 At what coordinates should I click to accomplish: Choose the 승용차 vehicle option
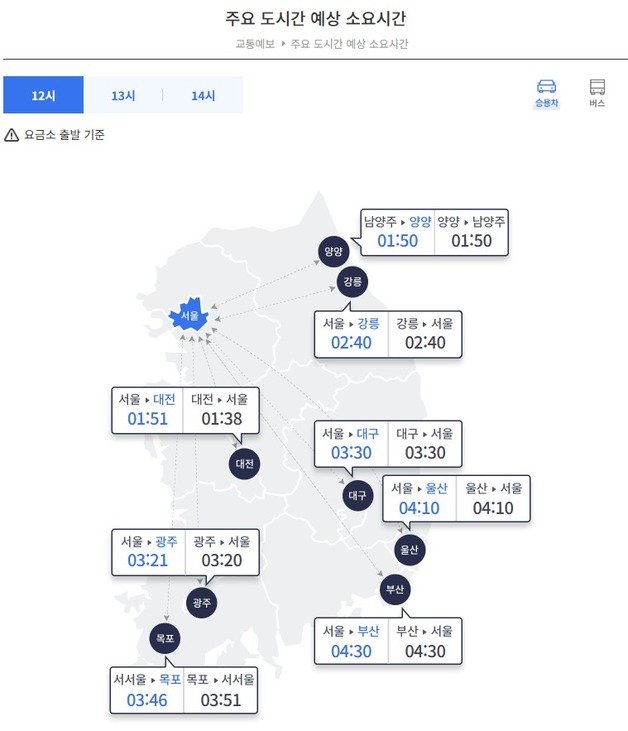(546, 92)
